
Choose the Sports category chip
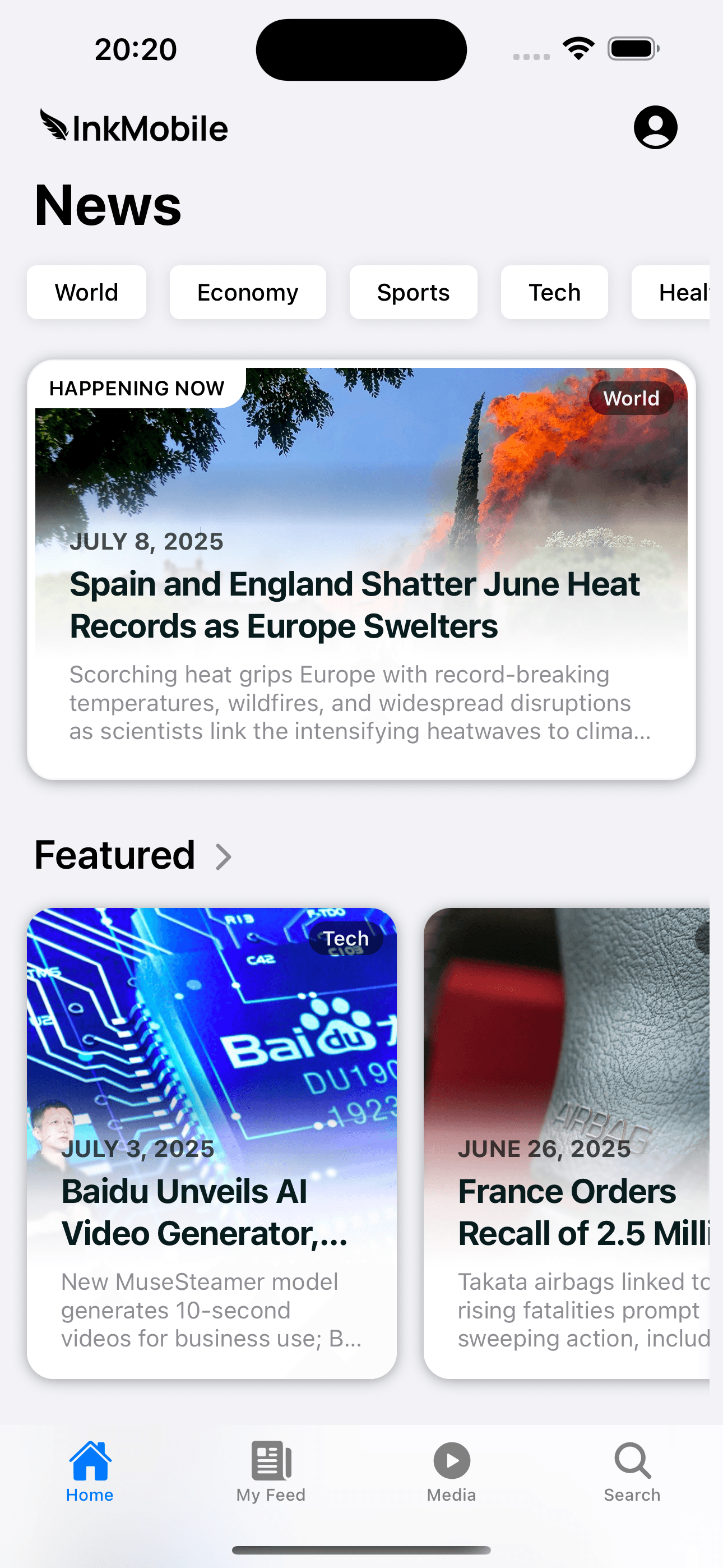(x=413, y=292)
